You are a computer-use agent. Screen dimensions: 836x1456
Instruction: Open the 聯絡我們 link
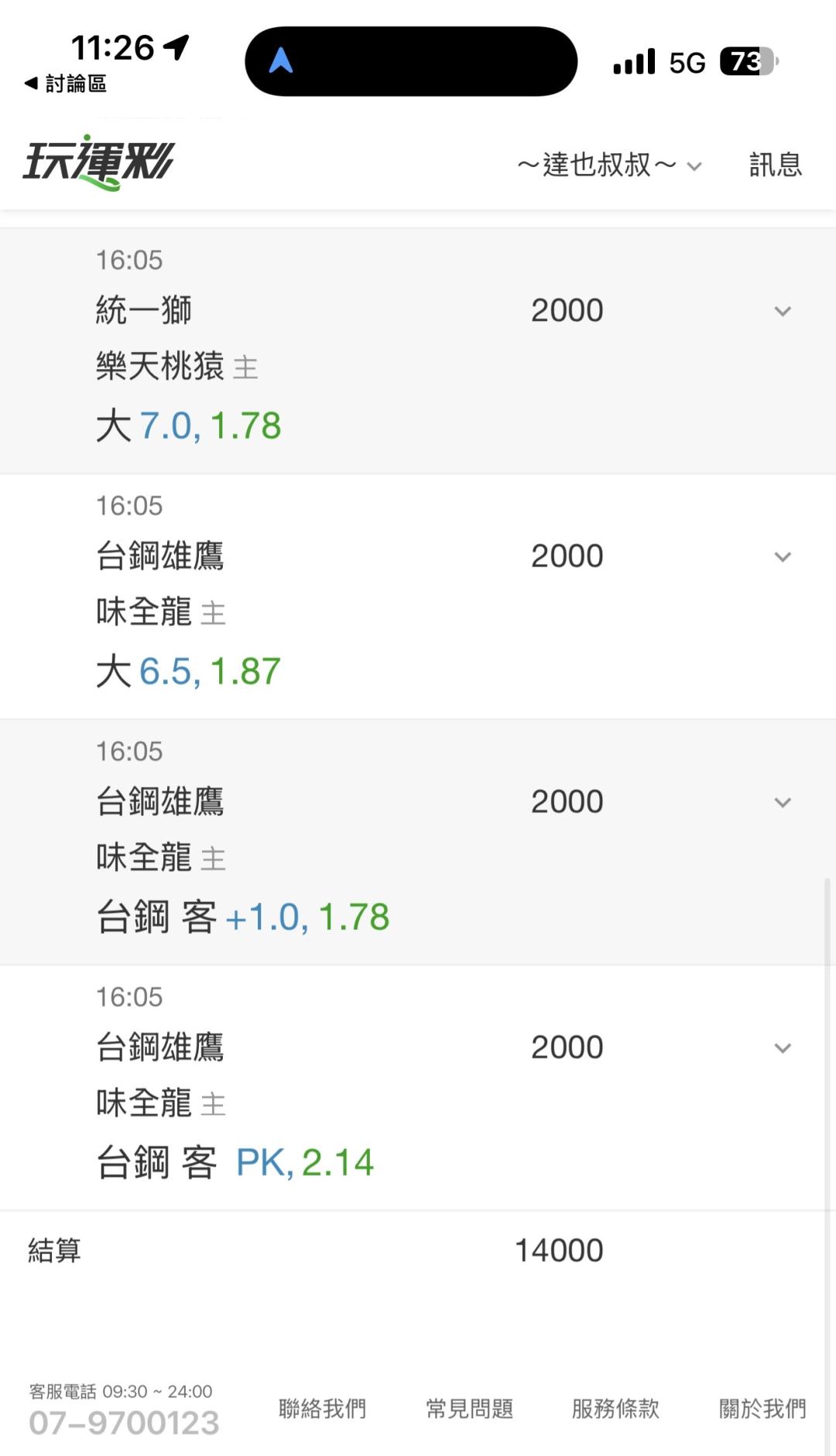click(322, 1408)
